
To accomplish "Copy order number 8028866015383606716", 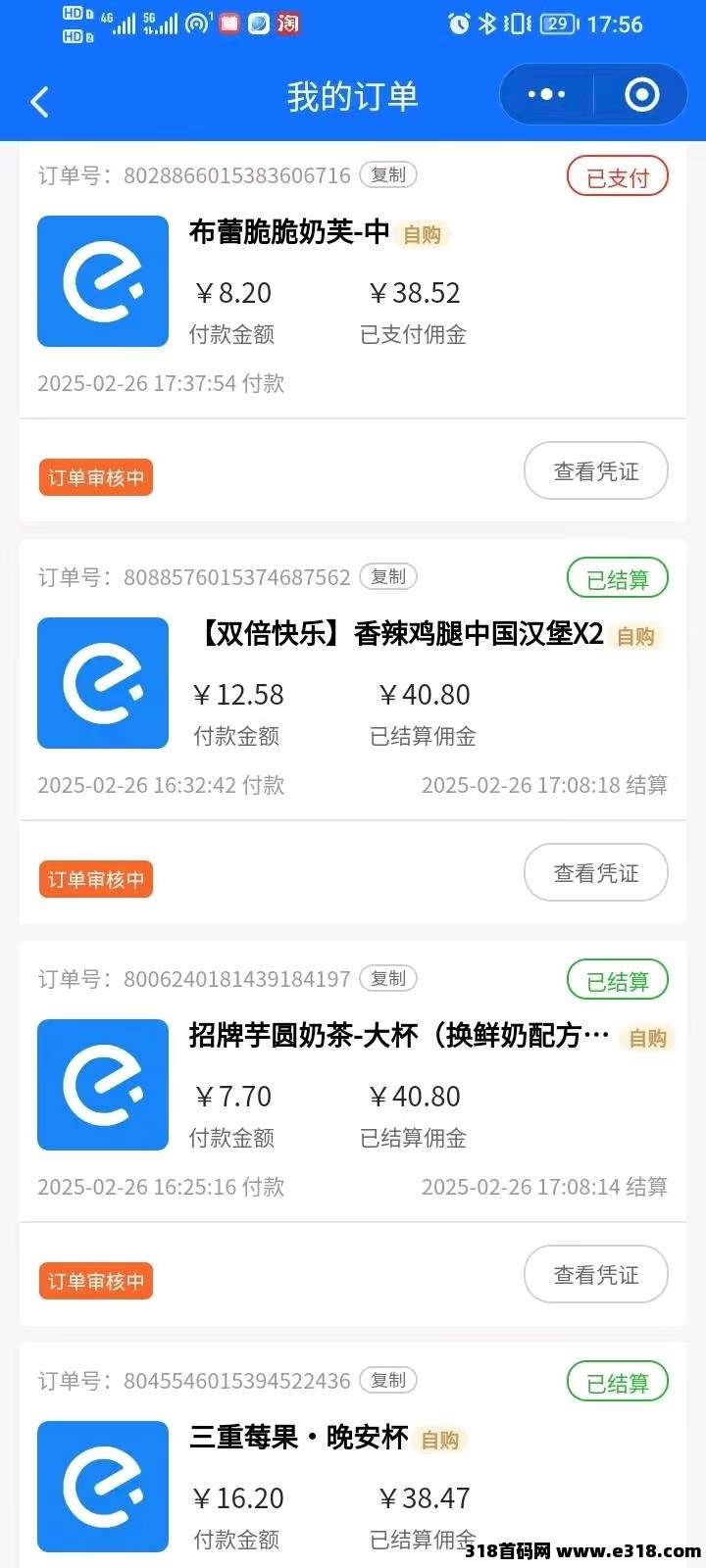I will pos(388,175).
